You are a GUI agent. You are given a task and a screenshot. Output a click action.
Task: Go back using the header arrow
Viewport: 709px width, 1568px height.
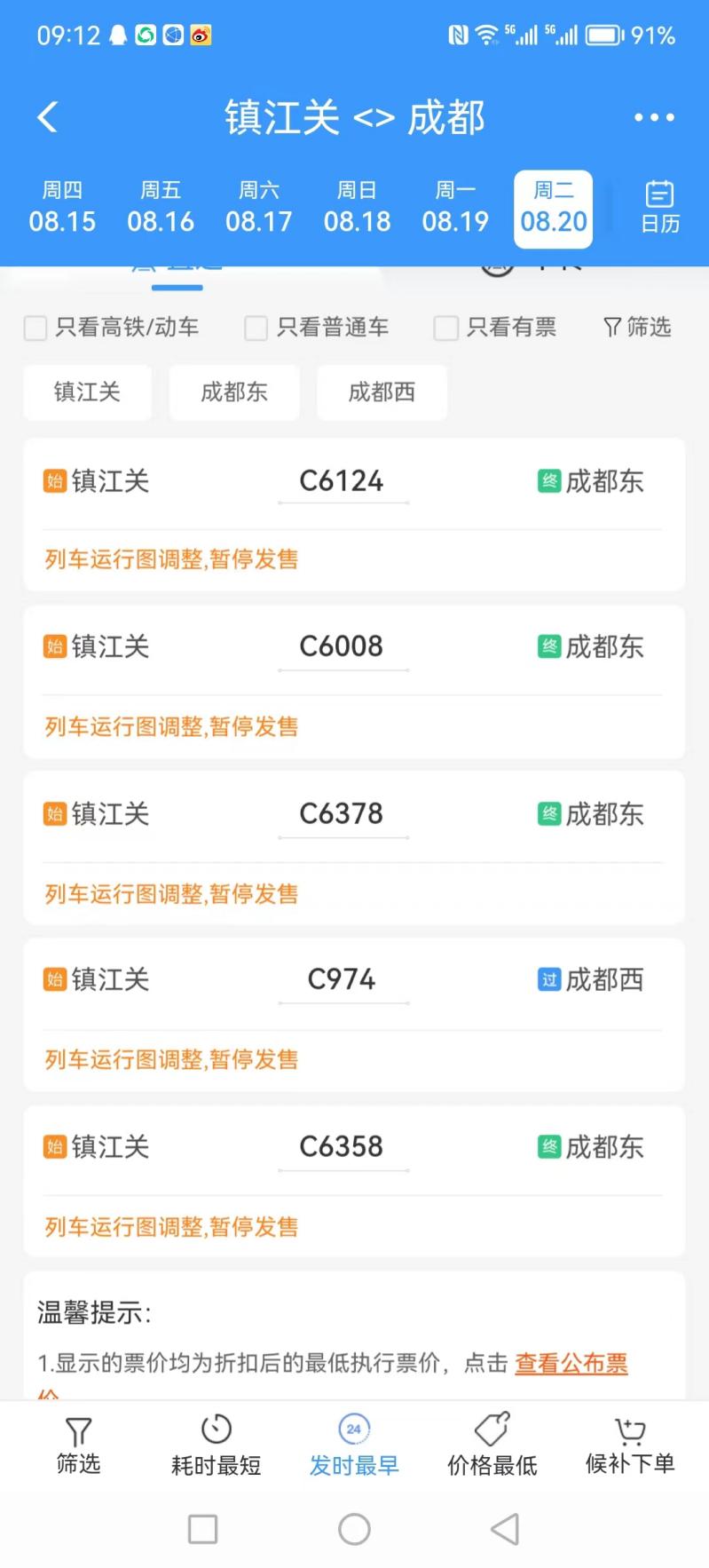tap(48, 117)
